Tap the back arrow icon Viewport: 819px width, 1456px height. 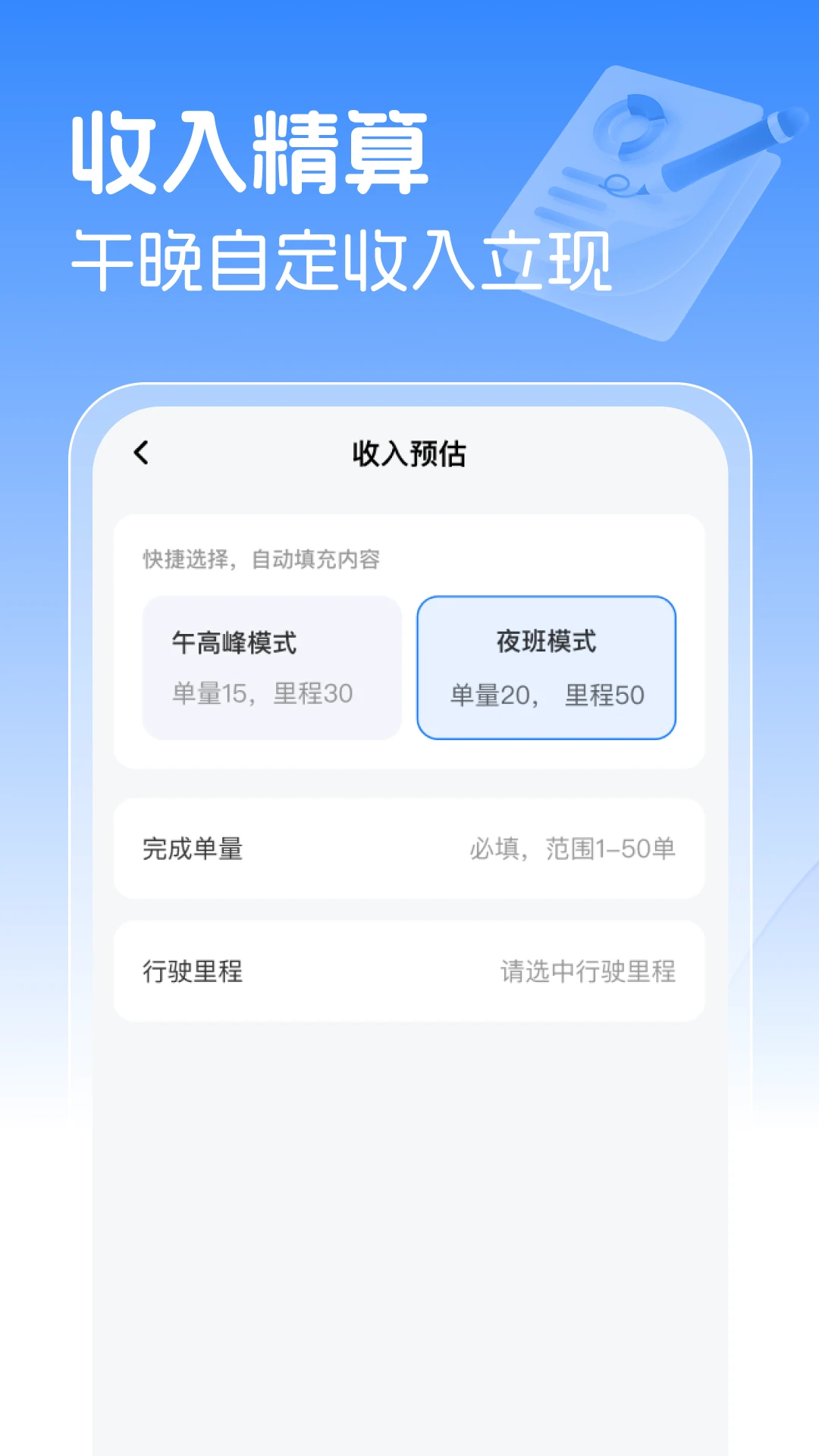coord(140,453)
